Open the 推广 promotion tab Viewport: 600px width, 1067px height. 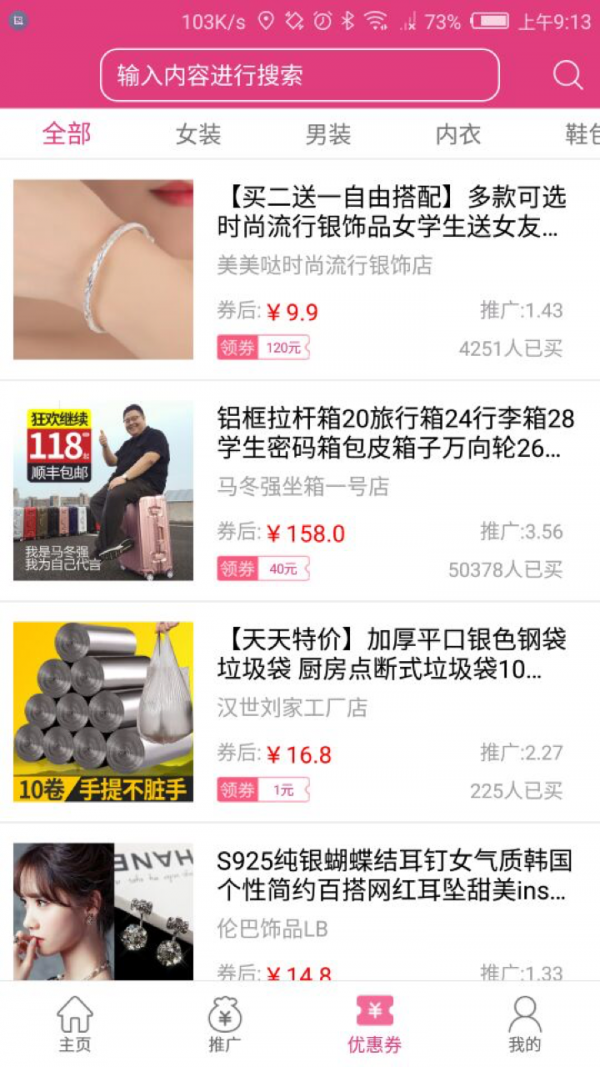[225, 1025]
